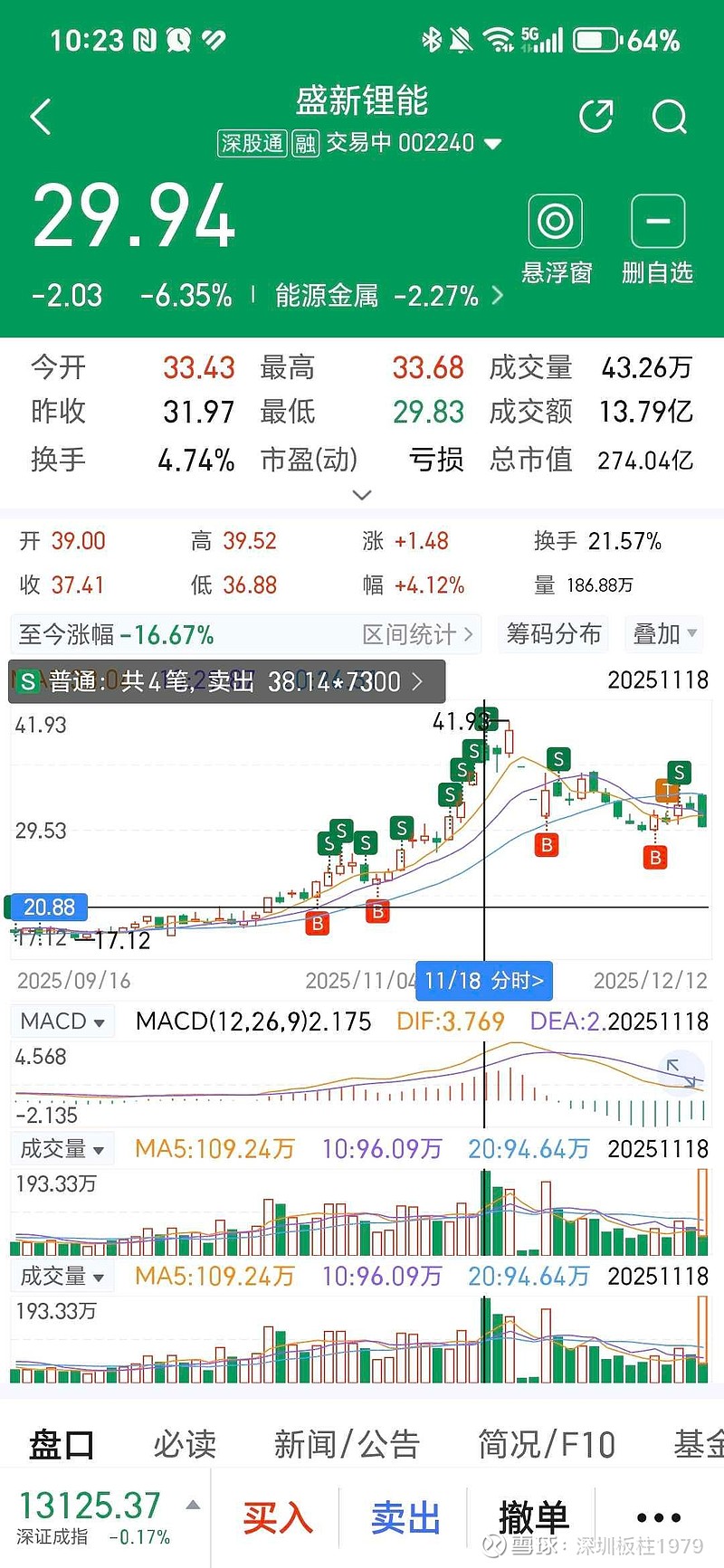Show 筹码分布 chip distribution
This screenshot has width=724, height=1568.
554,634
